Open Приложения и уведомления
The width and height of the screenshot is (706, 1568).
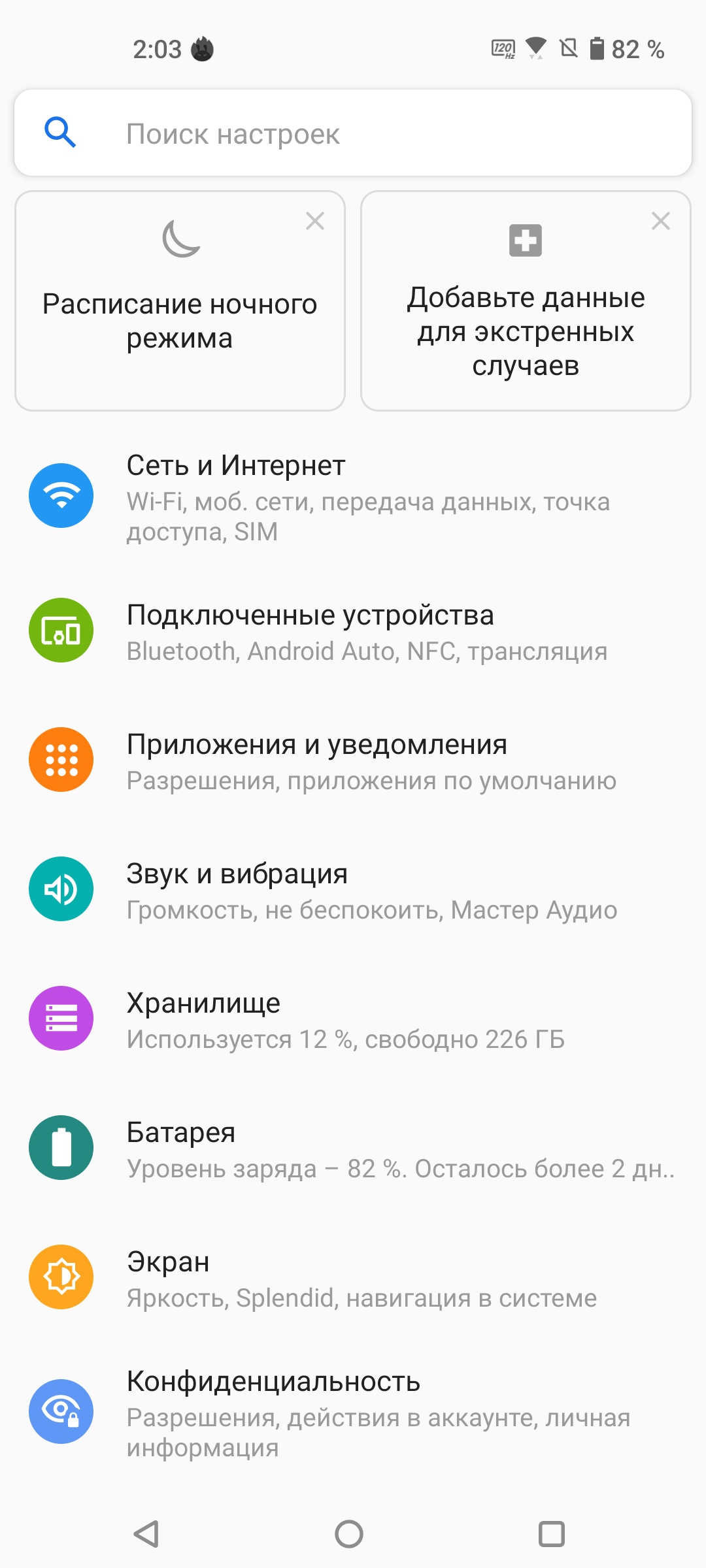(353, 760)
